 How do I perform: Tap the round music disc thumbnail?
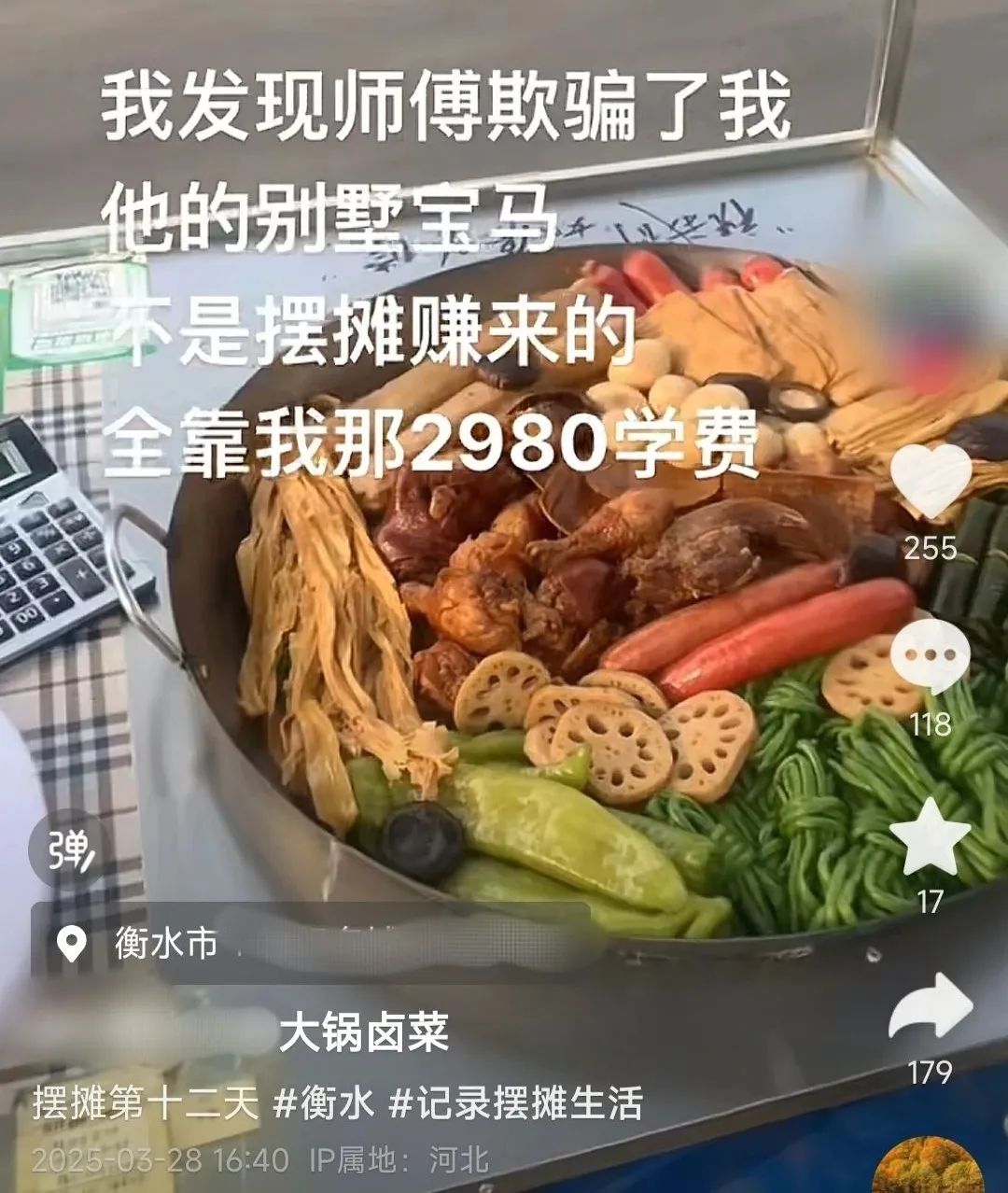tap(927, 1167)
